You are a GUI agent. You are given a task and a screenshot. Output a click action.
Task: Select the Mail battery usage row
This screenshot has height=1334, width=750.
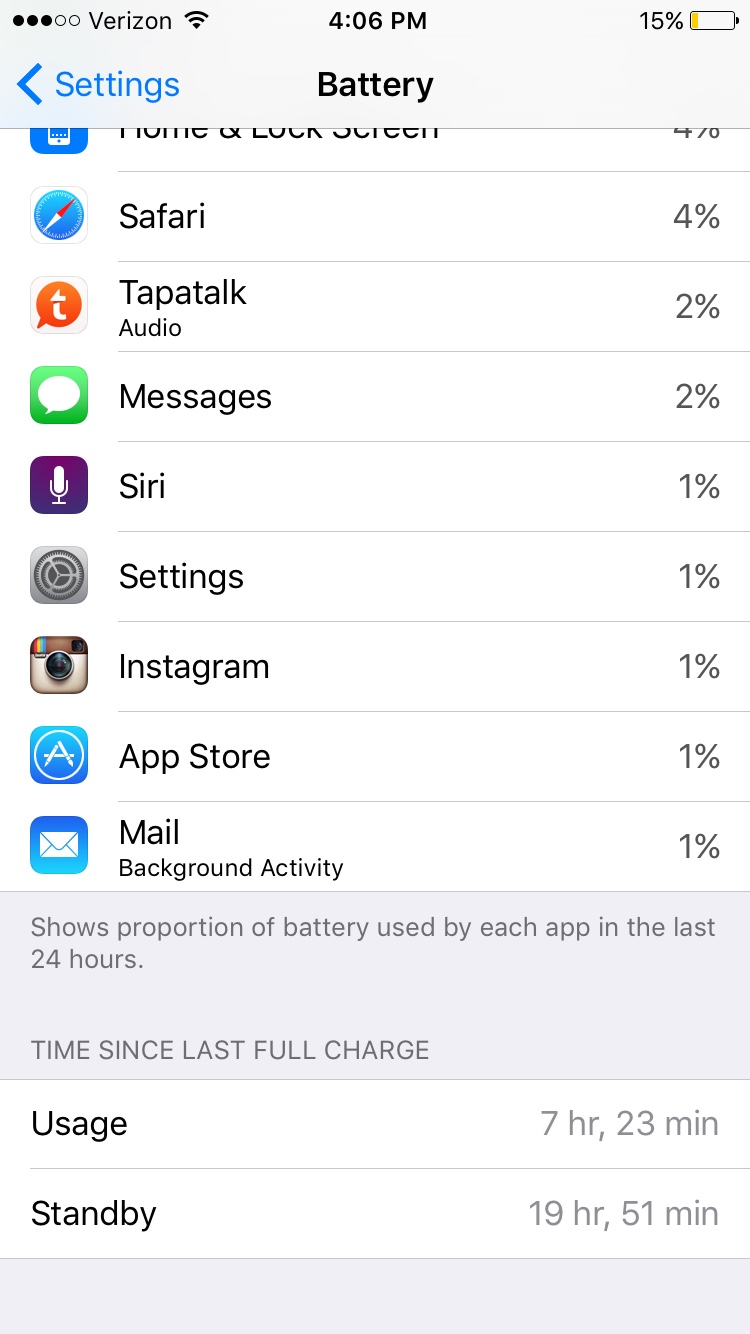(x=375, y=847)
